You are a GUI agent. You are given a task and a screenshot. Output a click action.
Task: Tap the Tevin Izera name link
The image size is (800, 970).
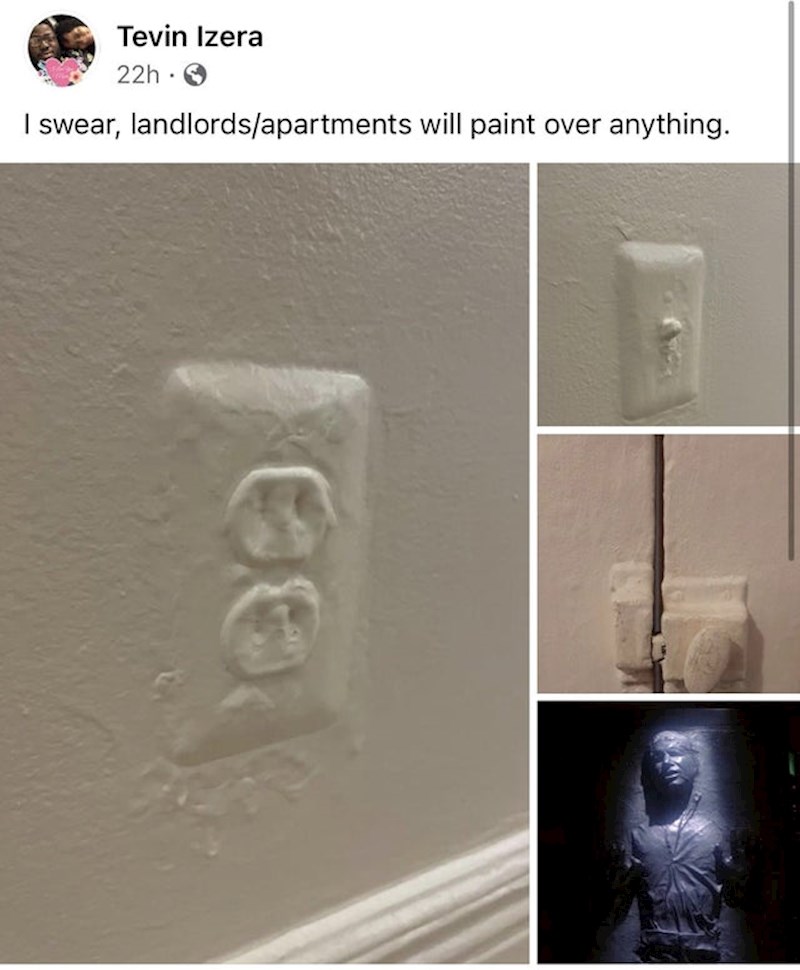190,37
